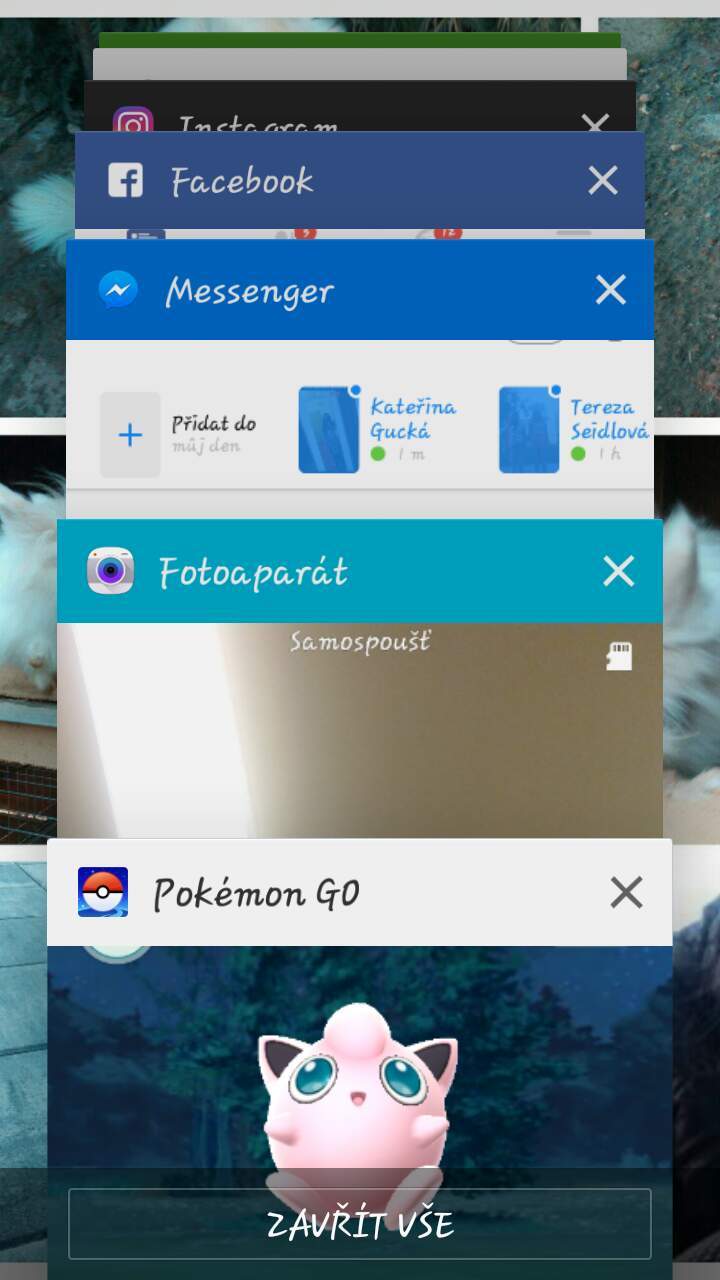Tap the ZAVŘÍT VŠE button
Screen dimensions: 720x1280
tap(360, 1224)
